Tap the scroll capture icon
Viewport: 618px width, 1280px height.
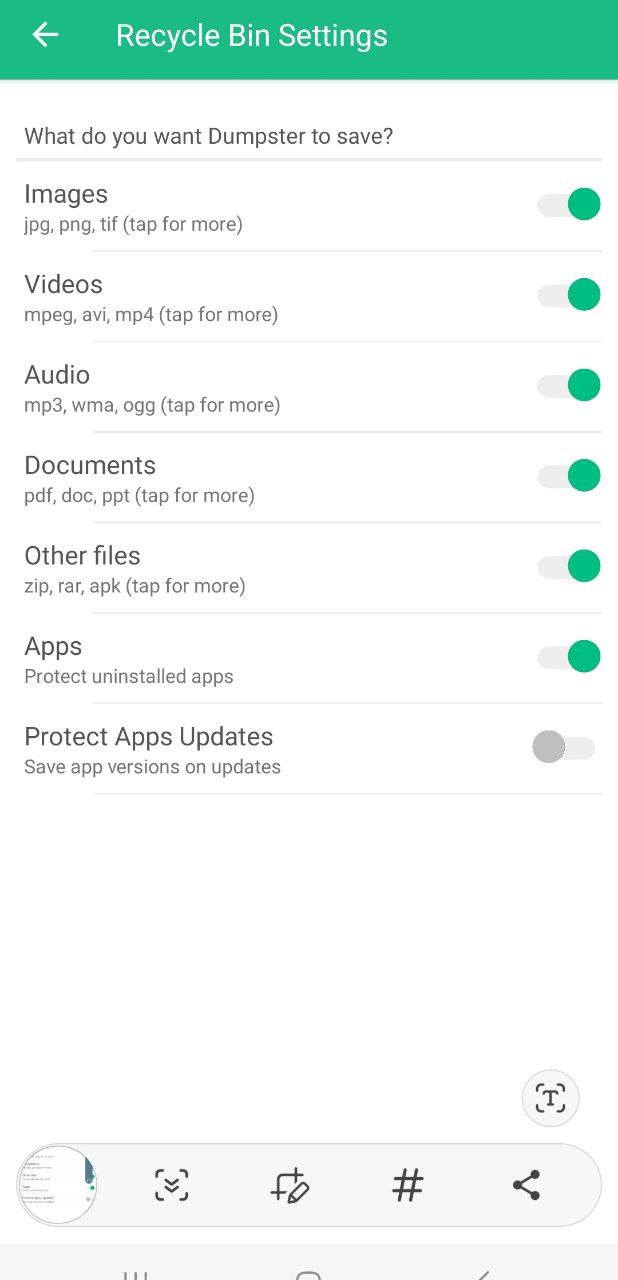[x=171, y=1186]
